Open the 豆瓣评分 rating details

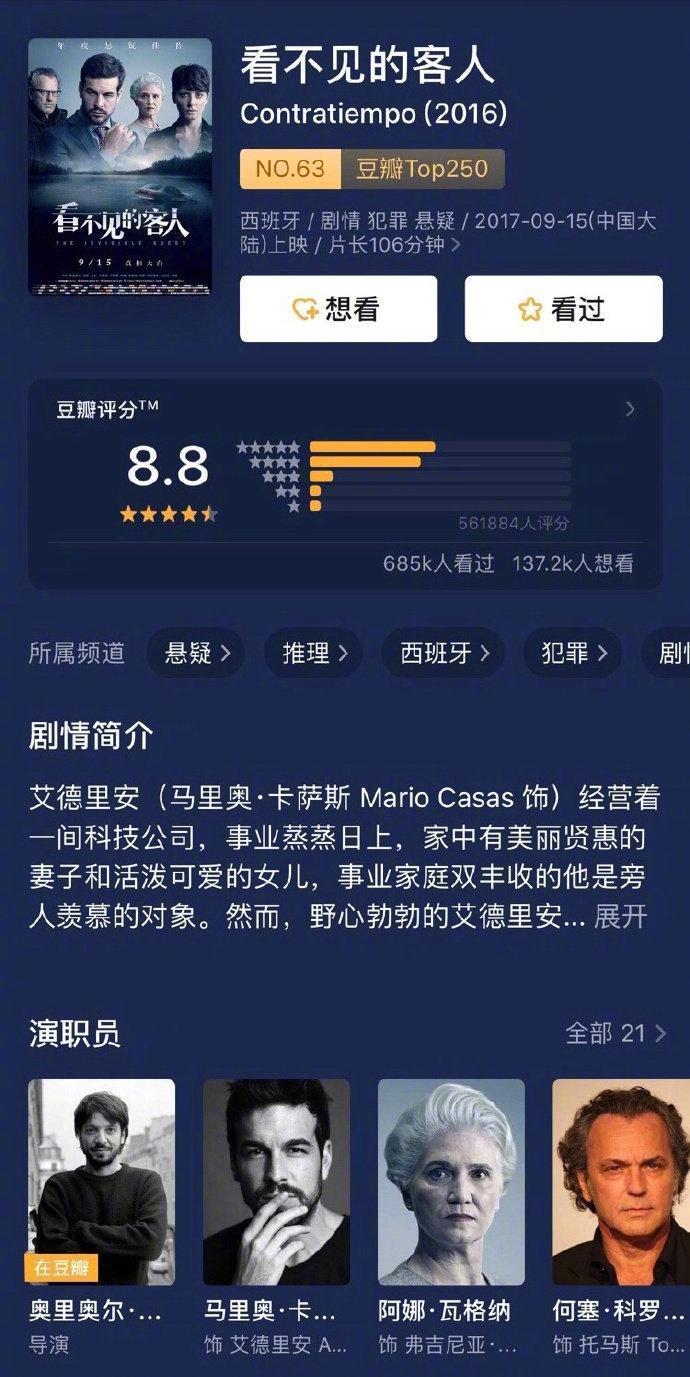click(629, 409)
